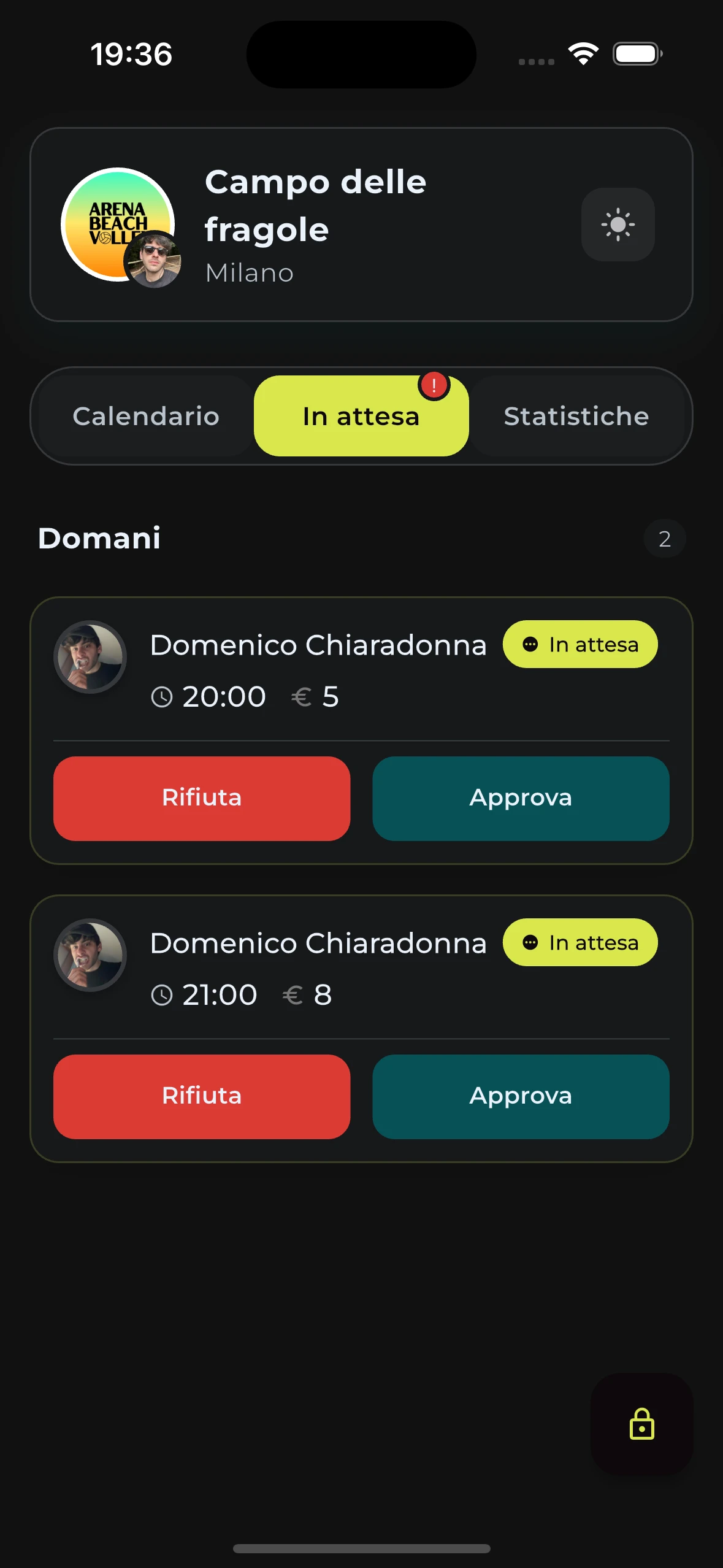The height and width of the screenshot is (1568, 723).
Task: Approva the 20:00 booking request
Action: (521, 797)
